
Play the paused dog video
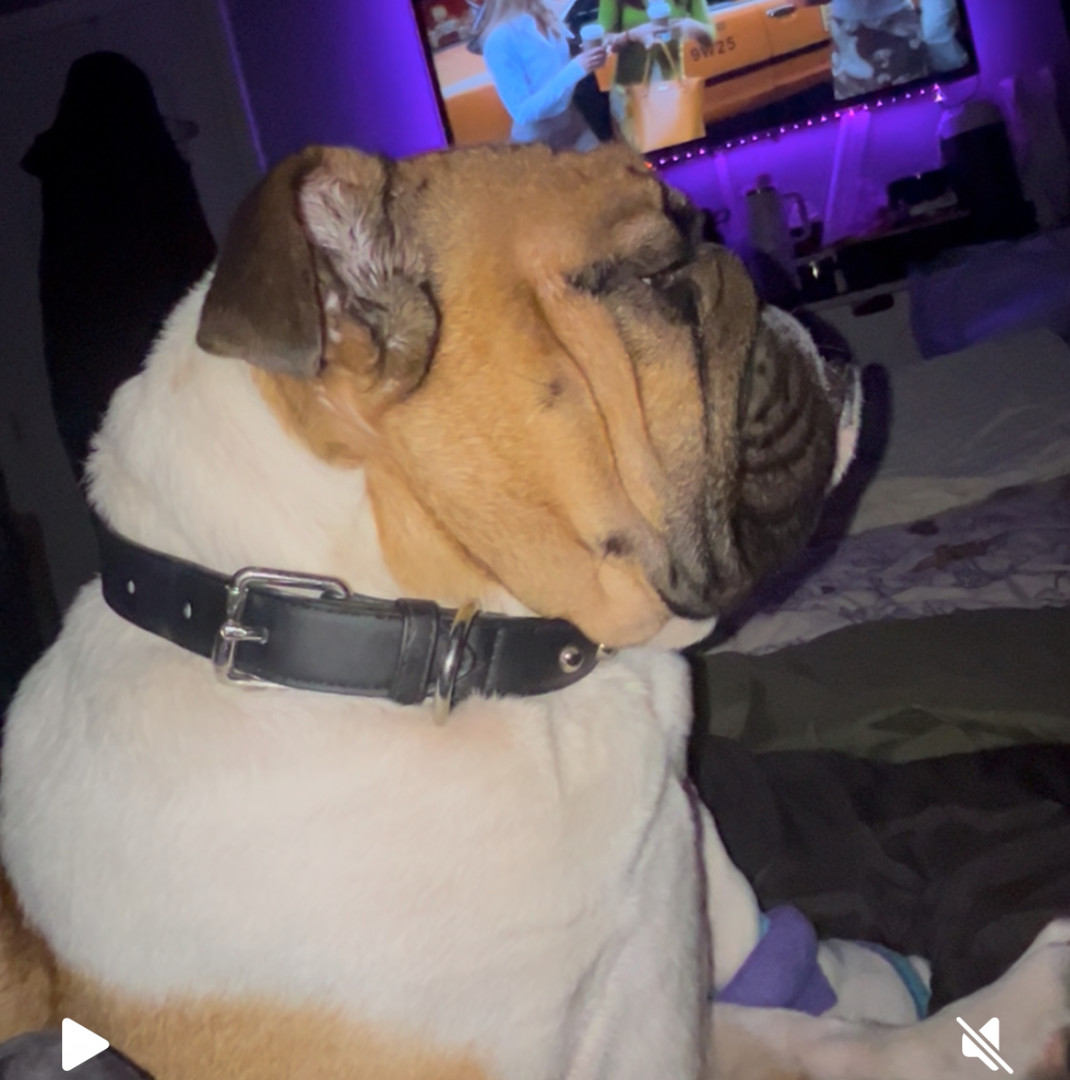[84, 1044]
